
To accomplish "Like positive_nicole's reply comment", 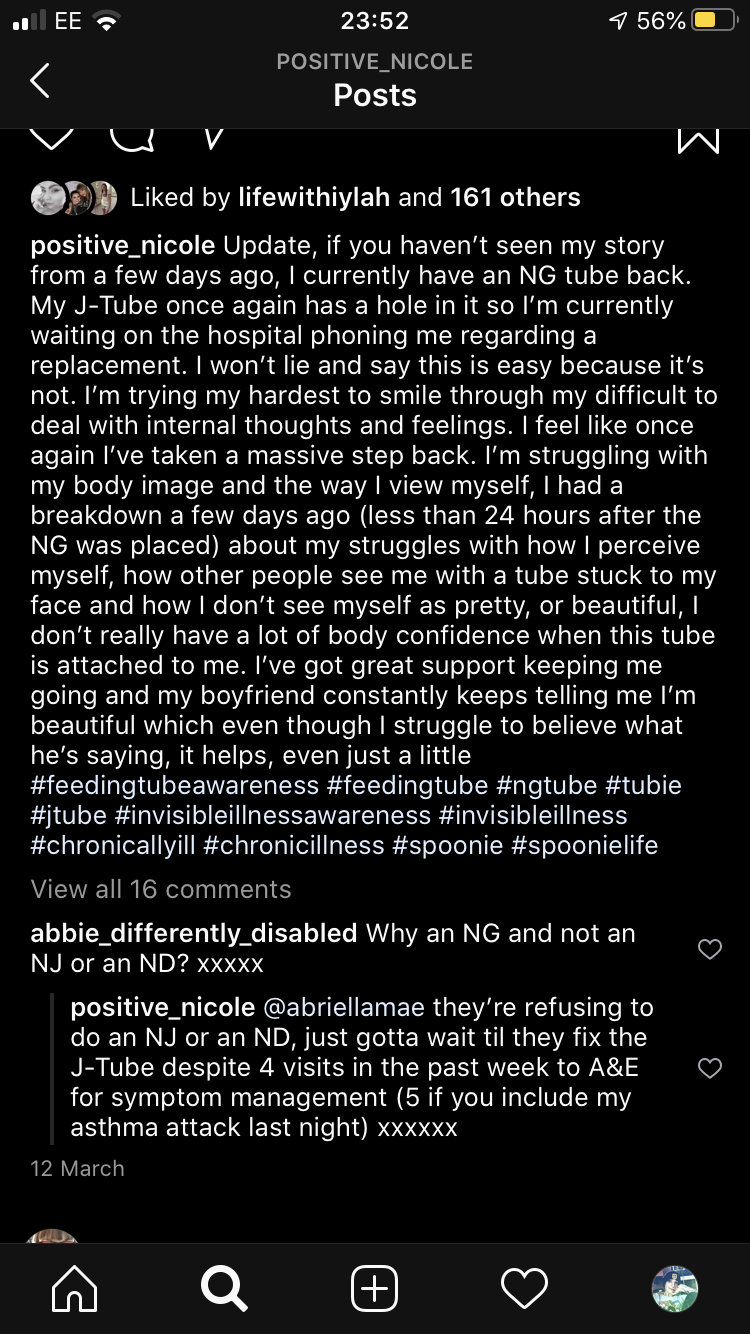I will pyautogui.click(x=709, y=1069).
